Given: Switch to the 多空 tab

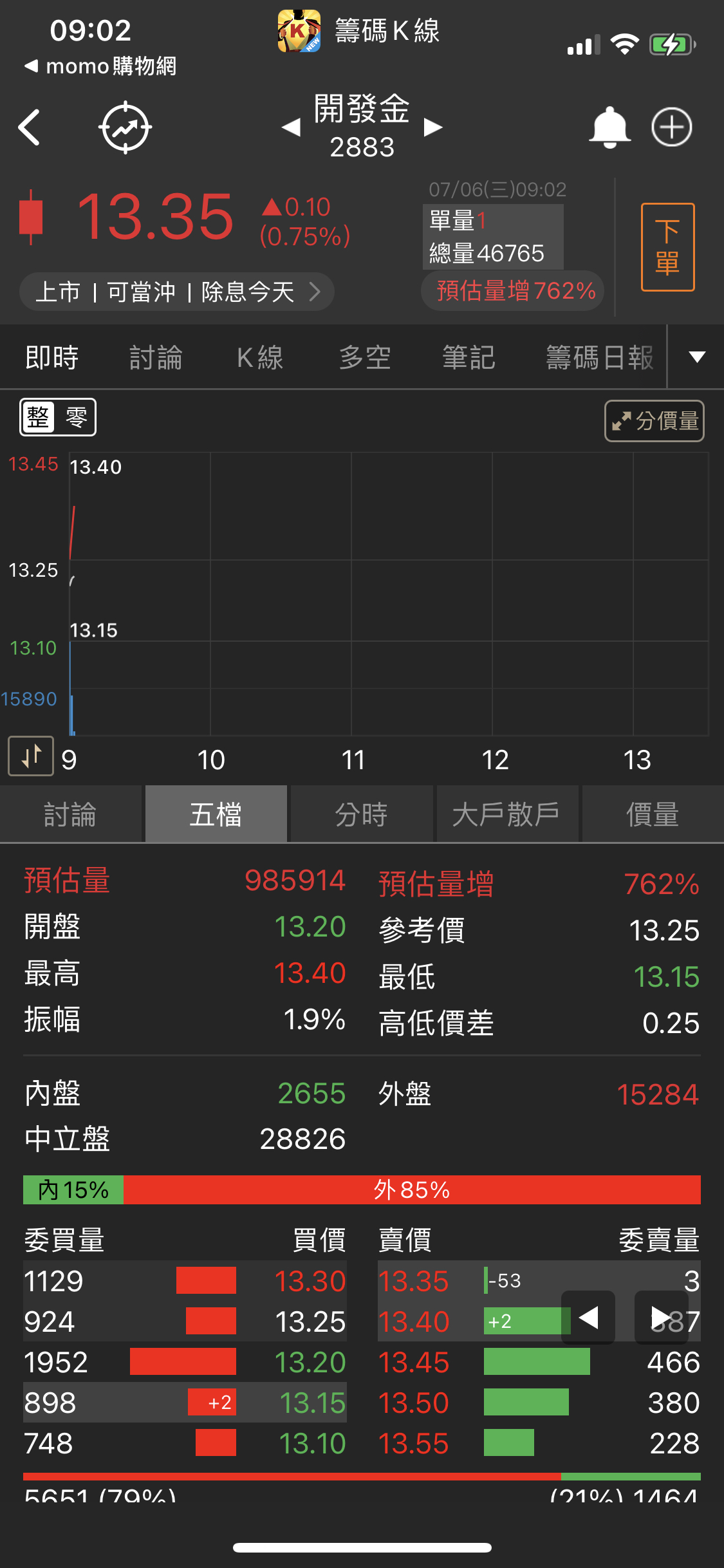Looking at the screenshot, I should pos(364,357).
